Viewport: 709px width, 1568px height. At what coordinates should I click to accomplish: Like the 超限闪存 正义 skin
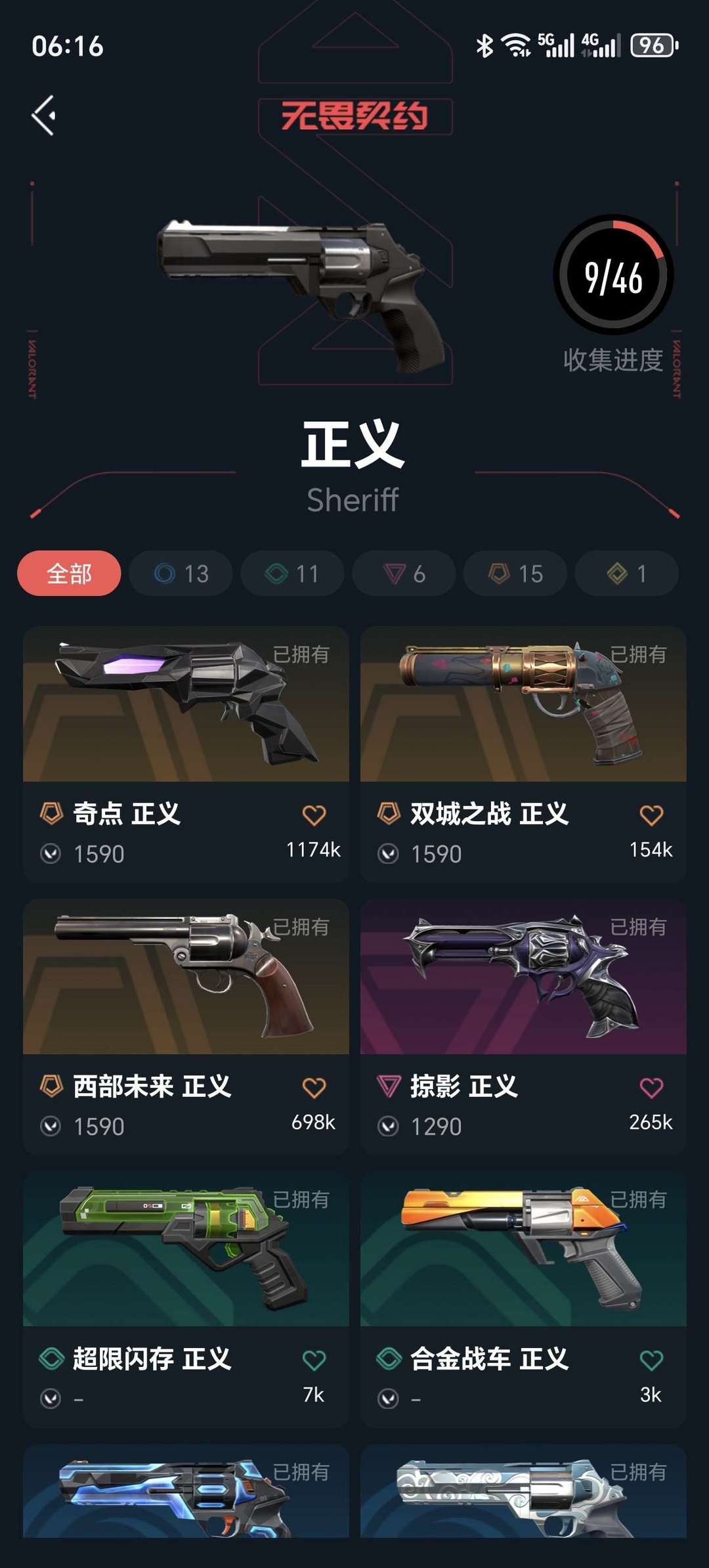[314, 1360]
